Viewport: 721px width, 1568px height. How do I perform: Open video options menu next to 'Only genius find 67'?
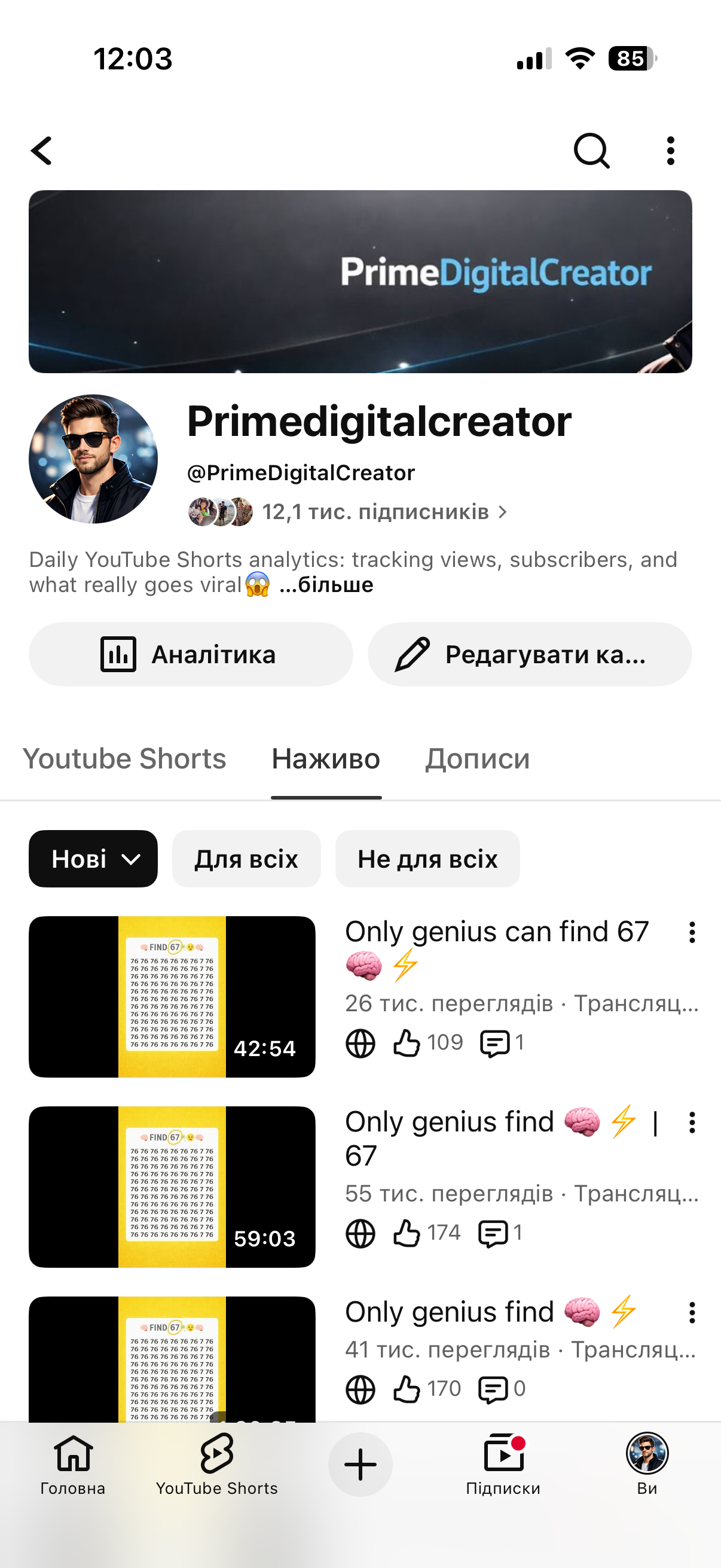tap(692, 1122)
